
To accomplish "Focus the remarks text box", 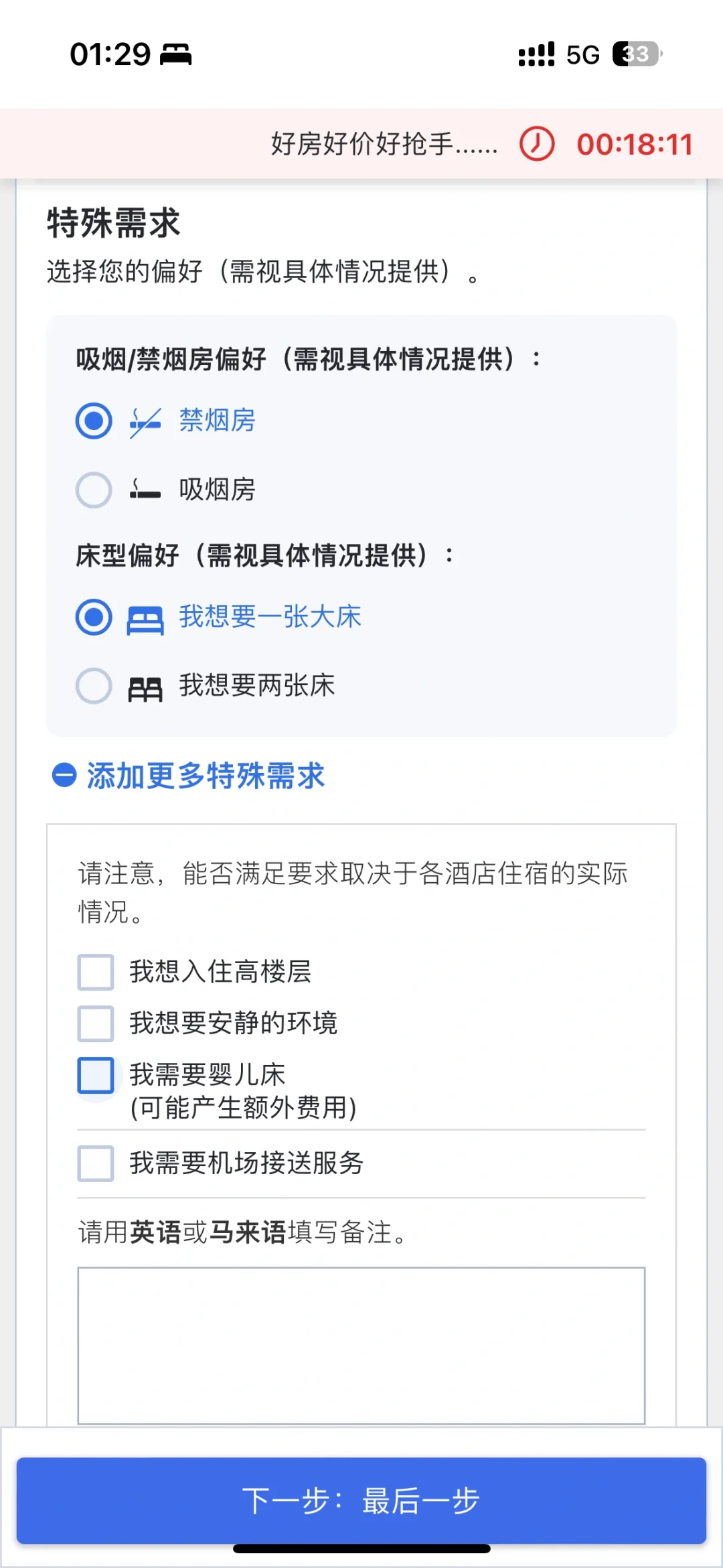I will pyautogui.click(x=361, y=1346).
